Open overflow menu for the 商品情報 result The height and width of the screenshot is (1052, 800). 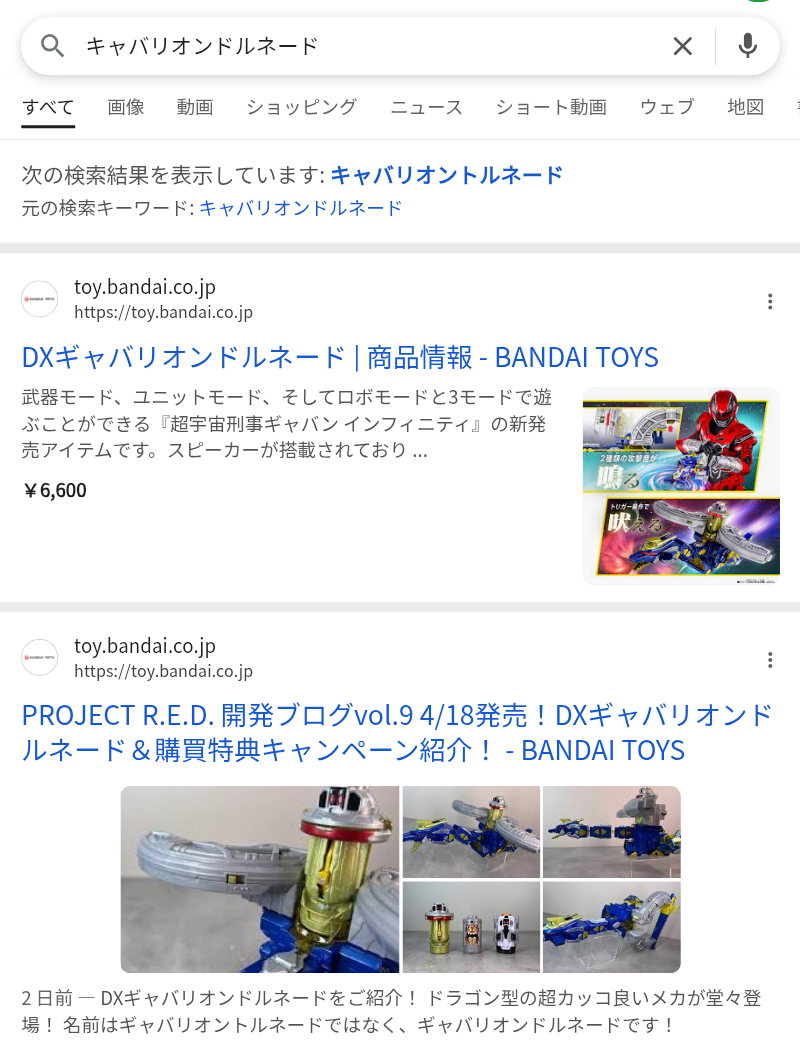(x=770, y=302)
